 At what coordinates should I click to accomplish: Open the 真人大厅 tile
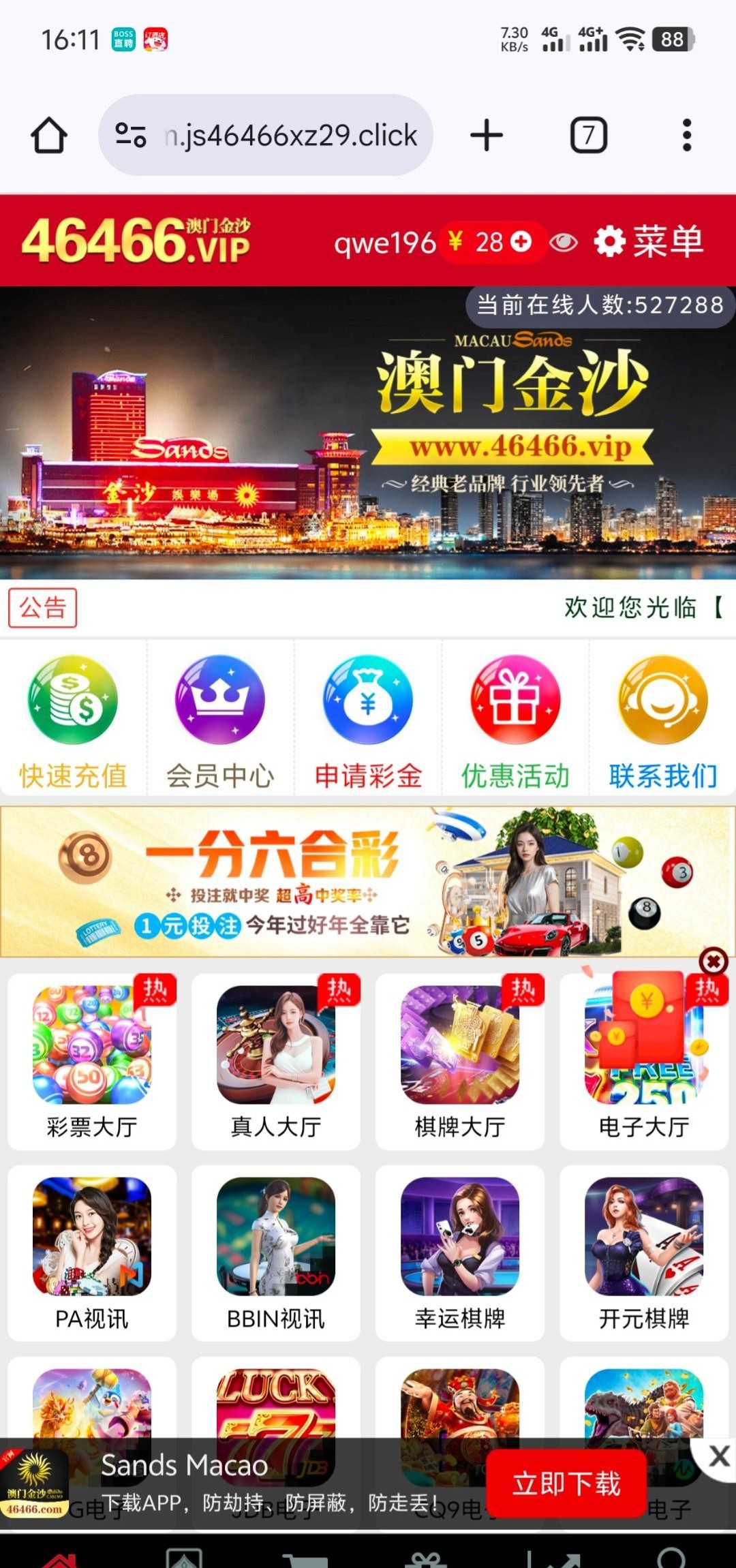click(276, 1061)
